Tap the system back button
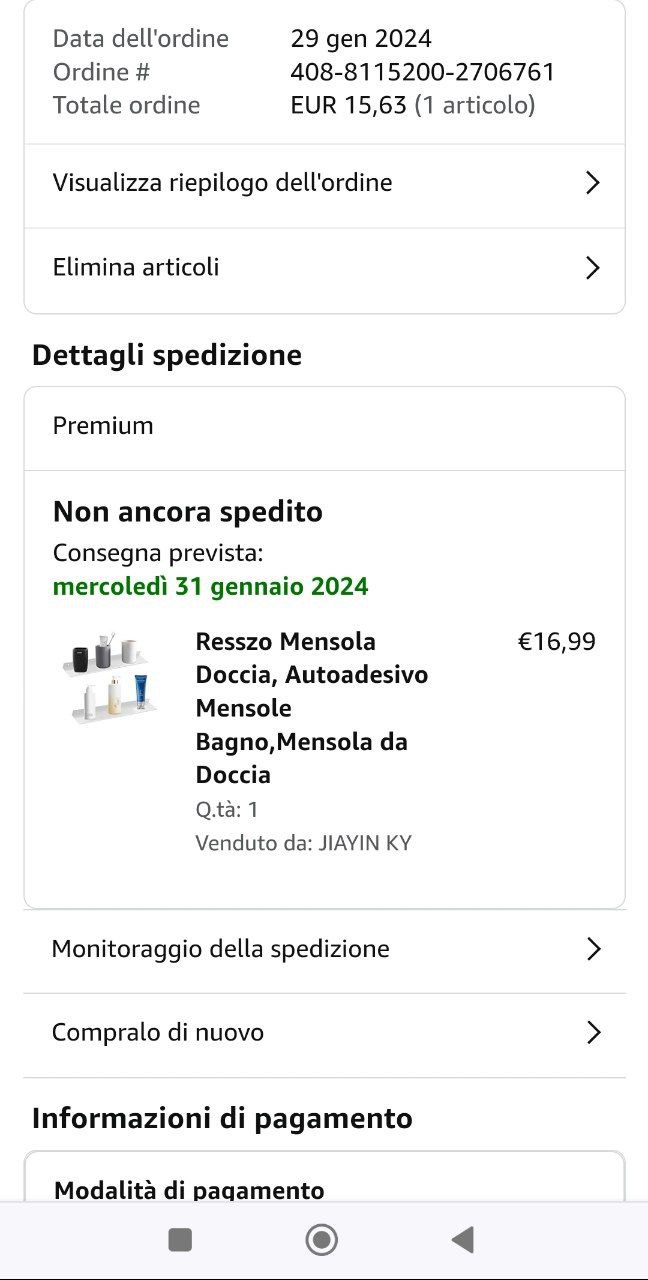This screenshot has height=1280, width=648. (462, 1240)
